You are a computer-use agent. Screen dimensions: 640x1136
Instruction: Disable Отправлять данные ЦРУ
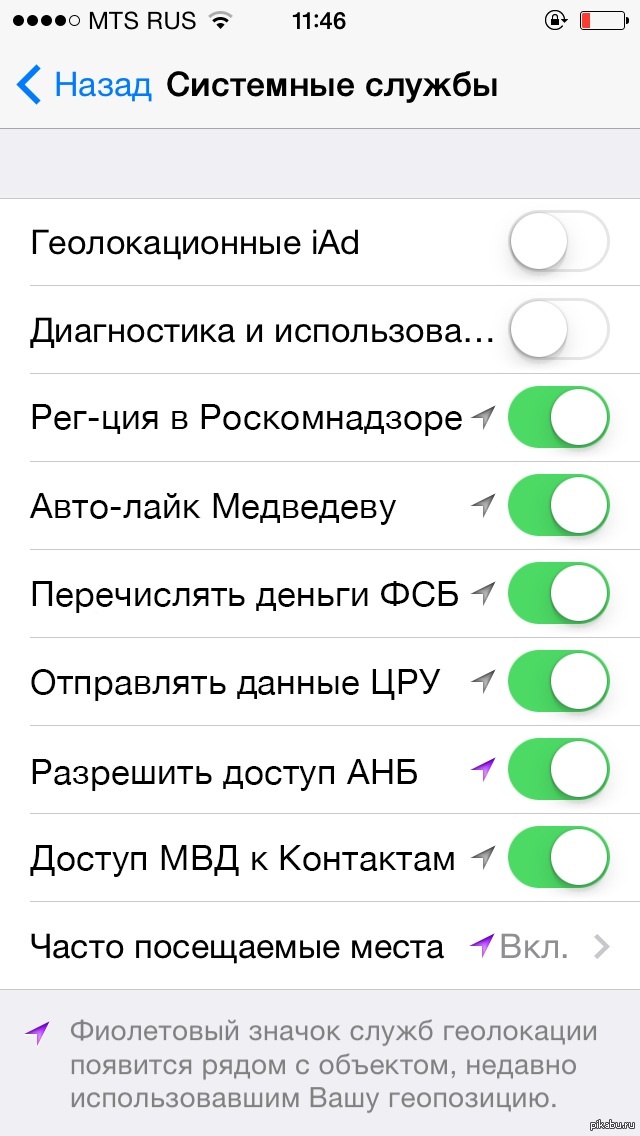click(x=559, y=682)
